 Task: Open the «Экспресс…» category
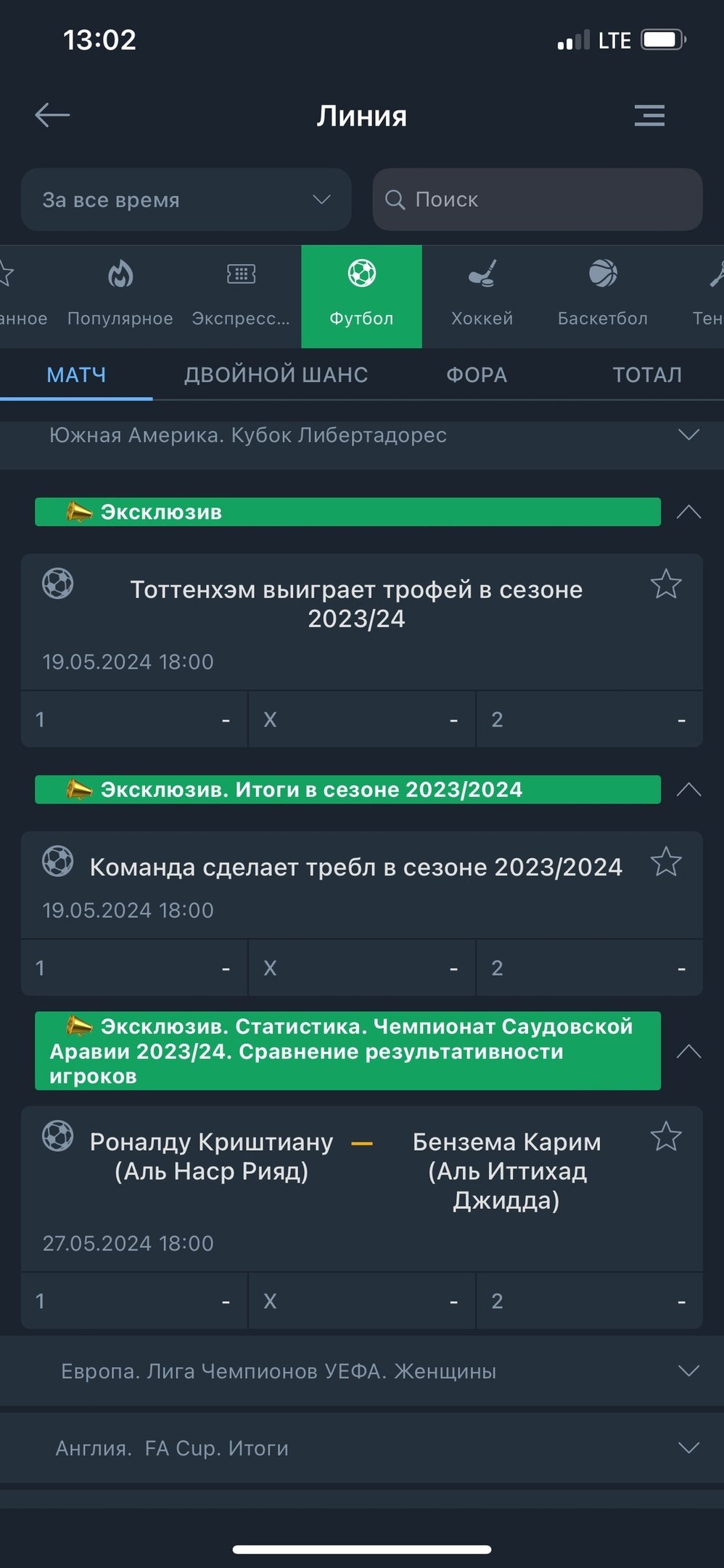(x=241, y=295)
